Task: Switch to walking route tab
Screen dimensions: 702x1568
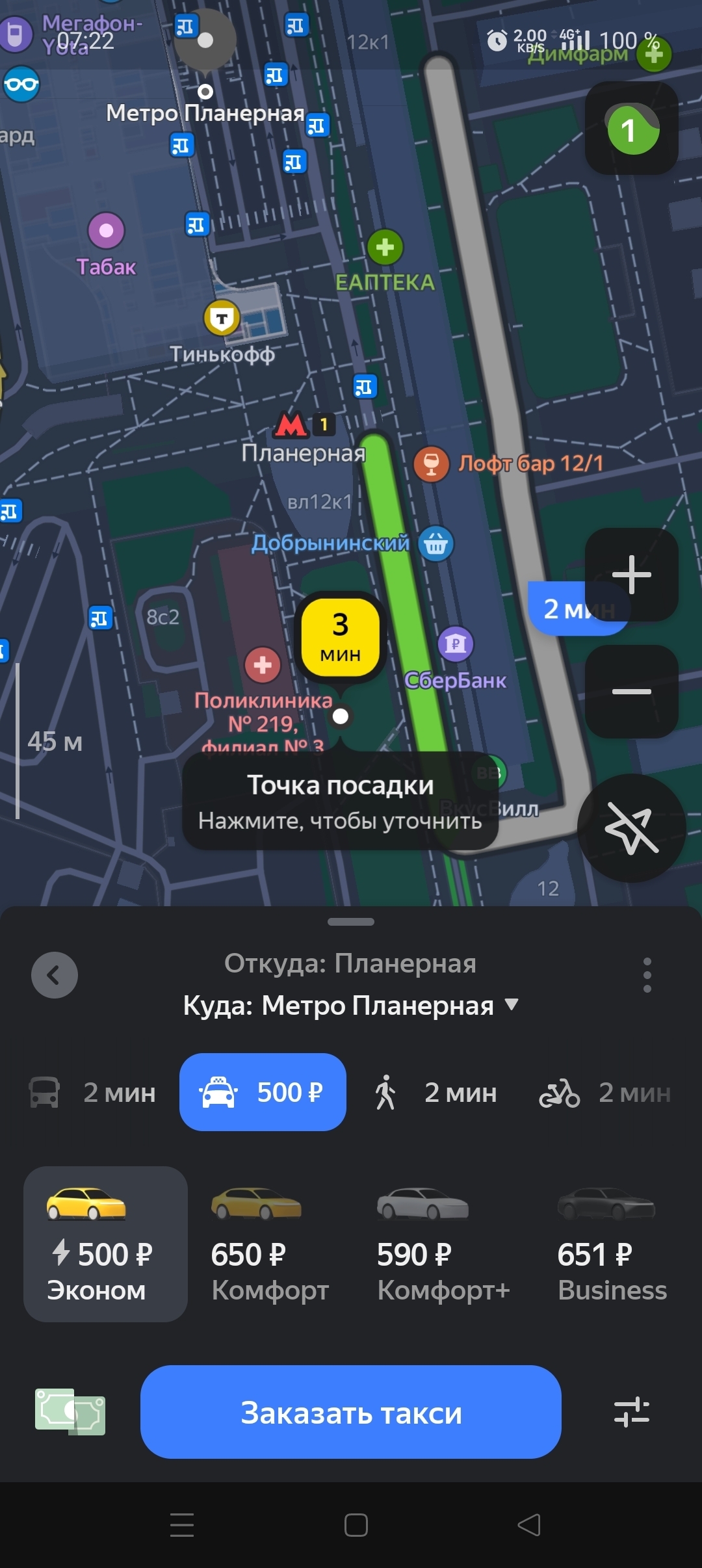Action: [435, 1093]
